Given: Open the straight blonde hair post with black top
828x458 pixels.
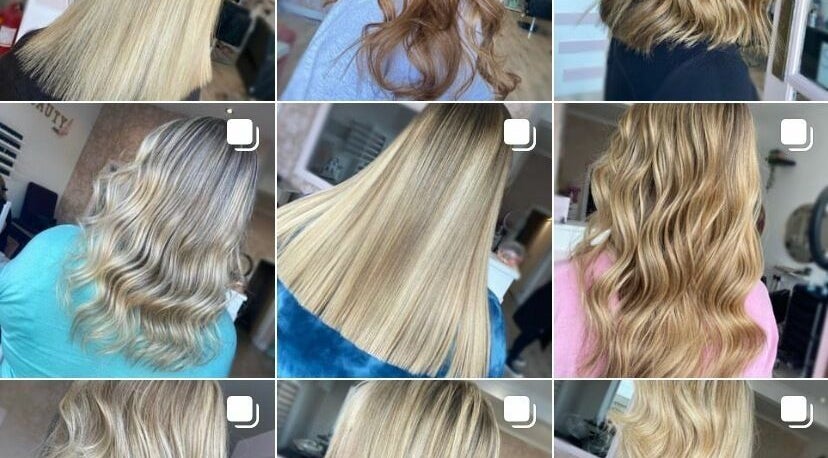Looking at the screenshot, I should (137, 50).
